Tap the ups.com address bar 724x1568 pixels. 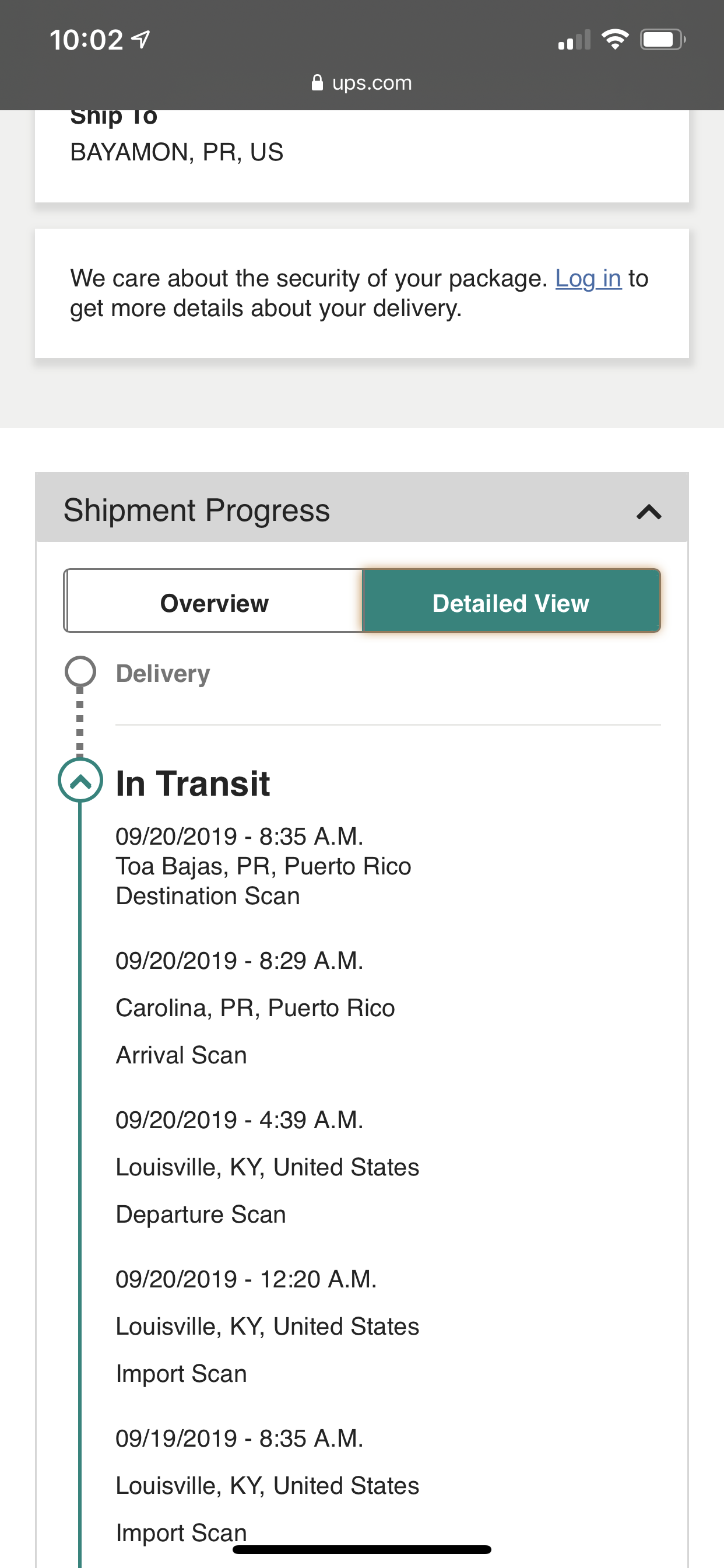point(362,83)
